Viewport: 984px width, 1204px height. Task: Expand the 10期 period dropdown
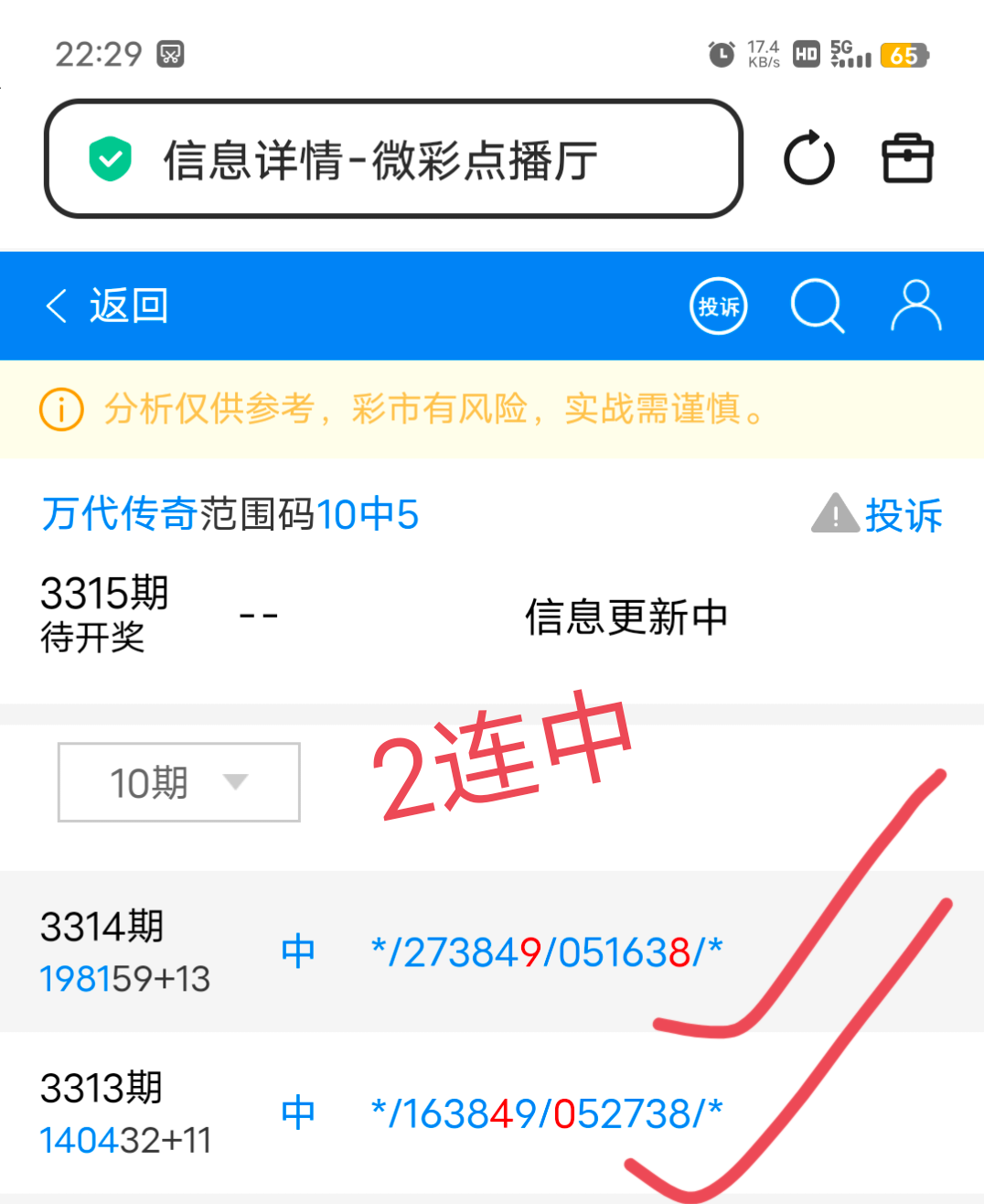click(x=179, y=782)
